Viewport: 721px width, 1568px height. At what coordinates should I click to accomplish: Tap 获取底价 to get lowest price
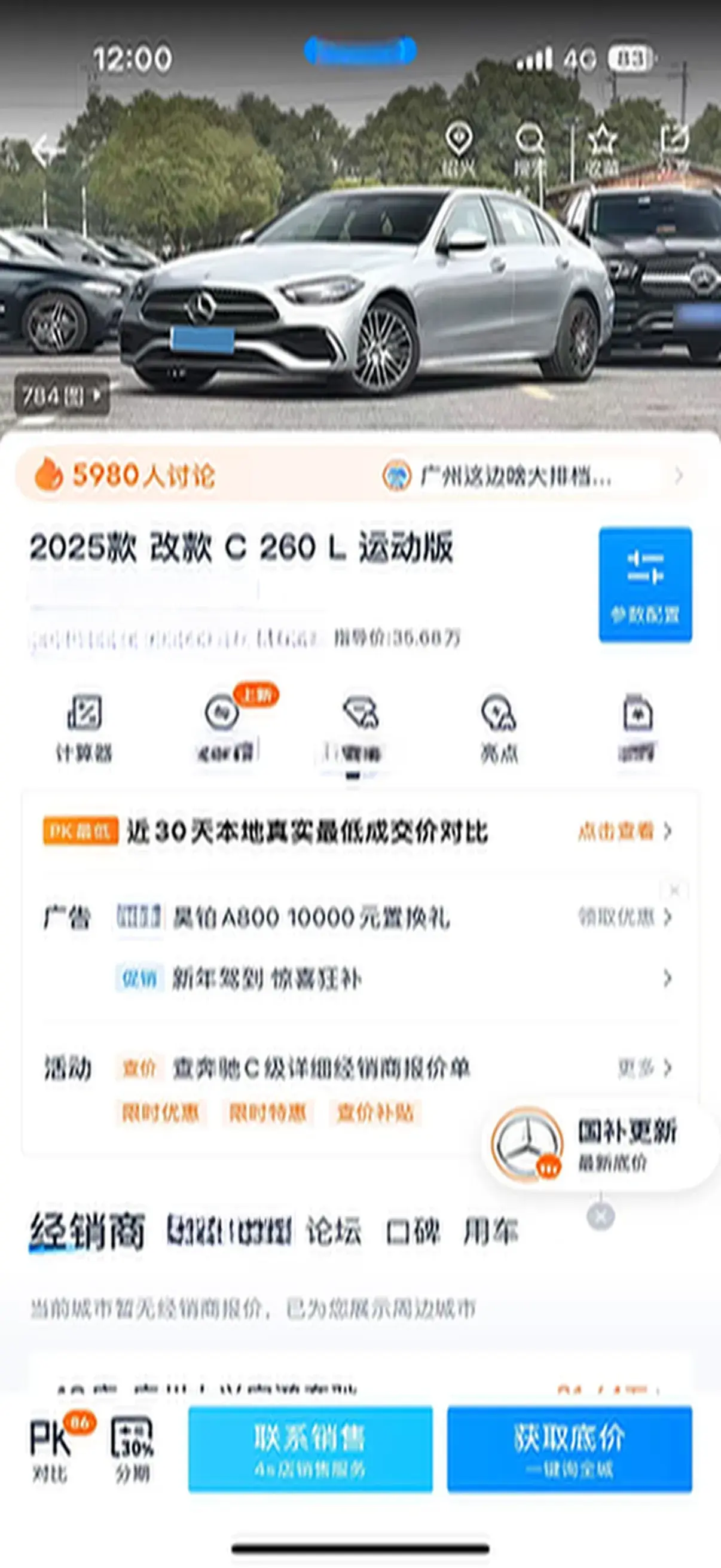(570, 1448)
